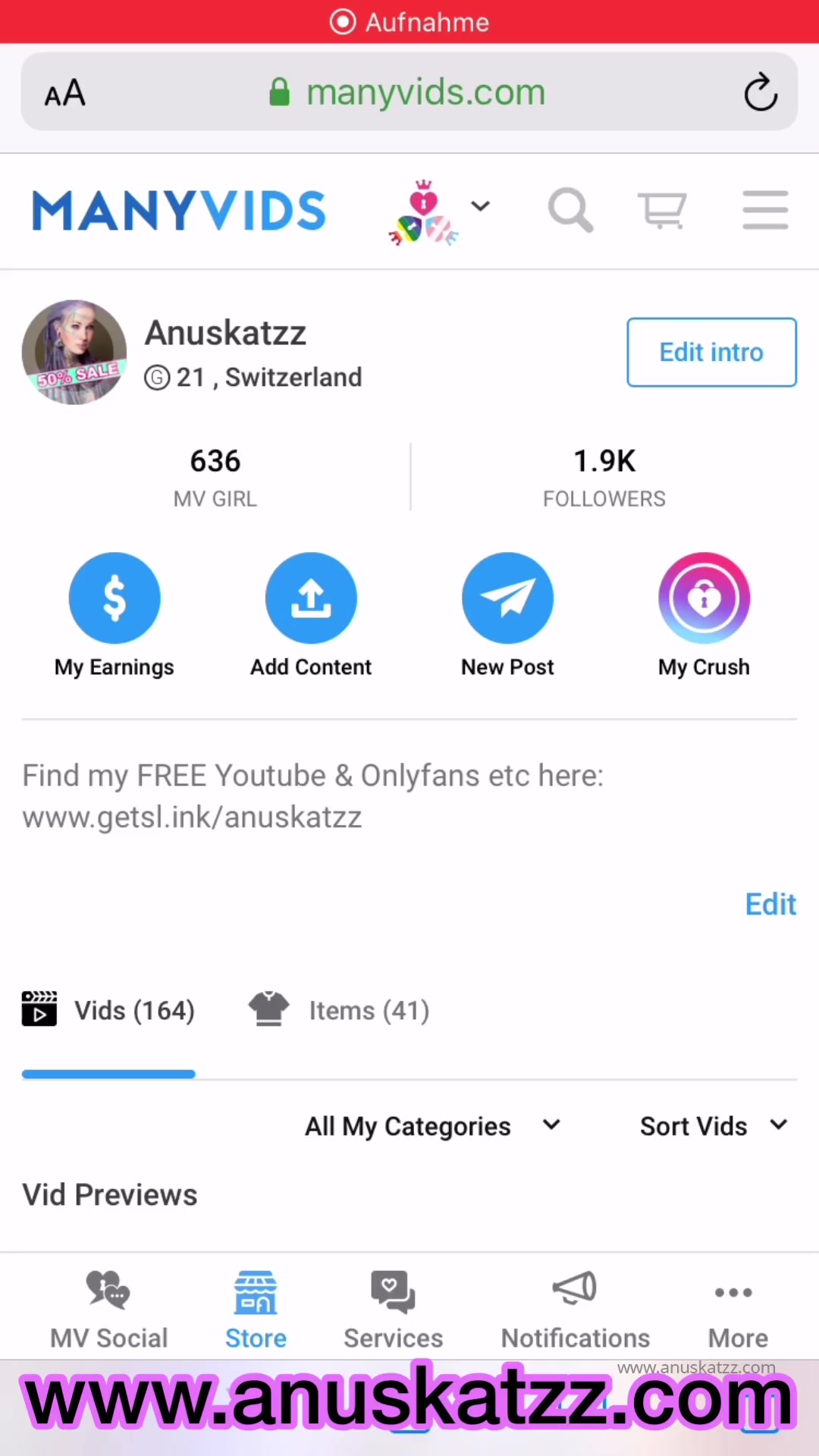Screen dimensions: 819x1456
Task: Open the Notifications tab
Action: pyautogui.click(x=575, y=1310)
